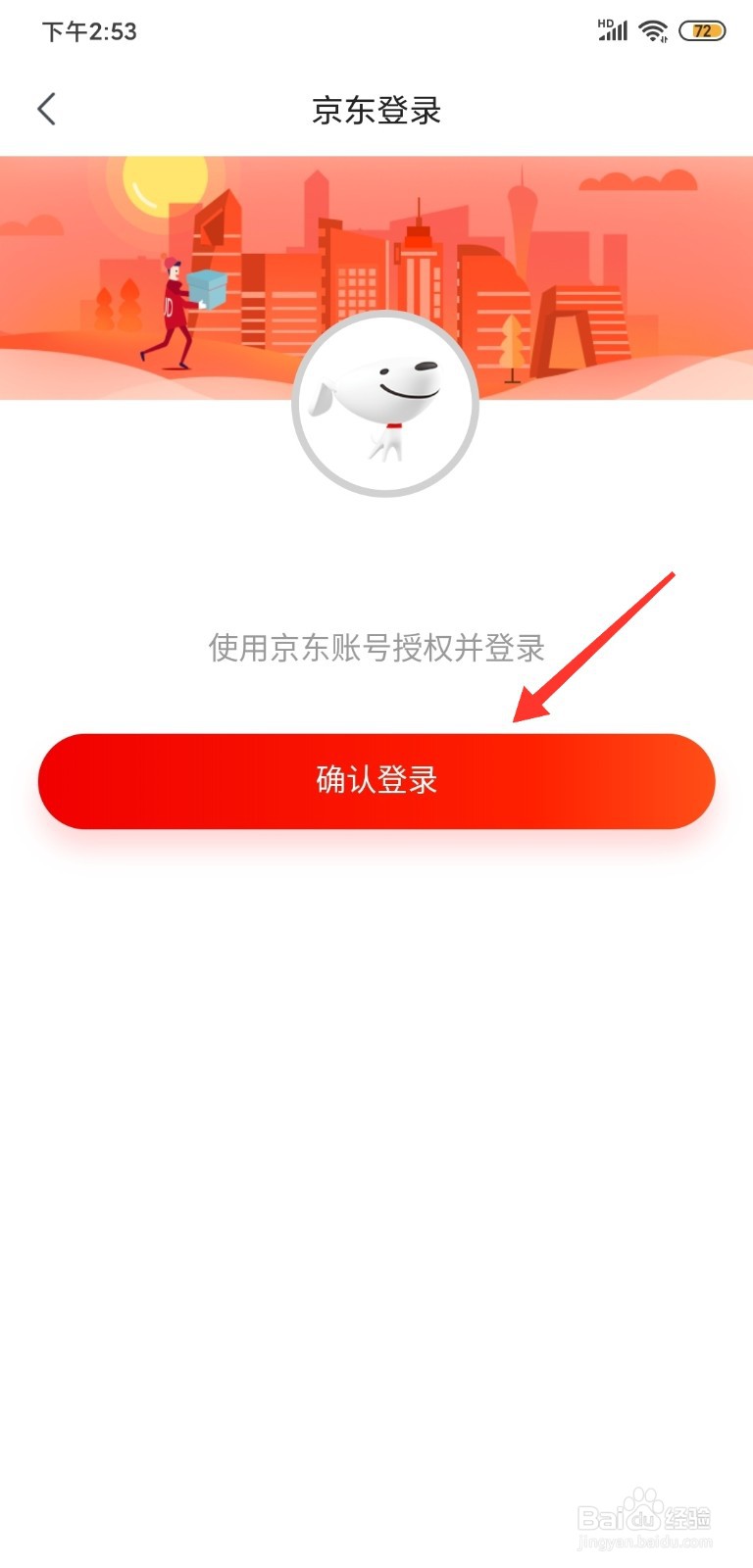Tap the 使用京东账号授权并登录 authorization text

[x=376, y=647]
